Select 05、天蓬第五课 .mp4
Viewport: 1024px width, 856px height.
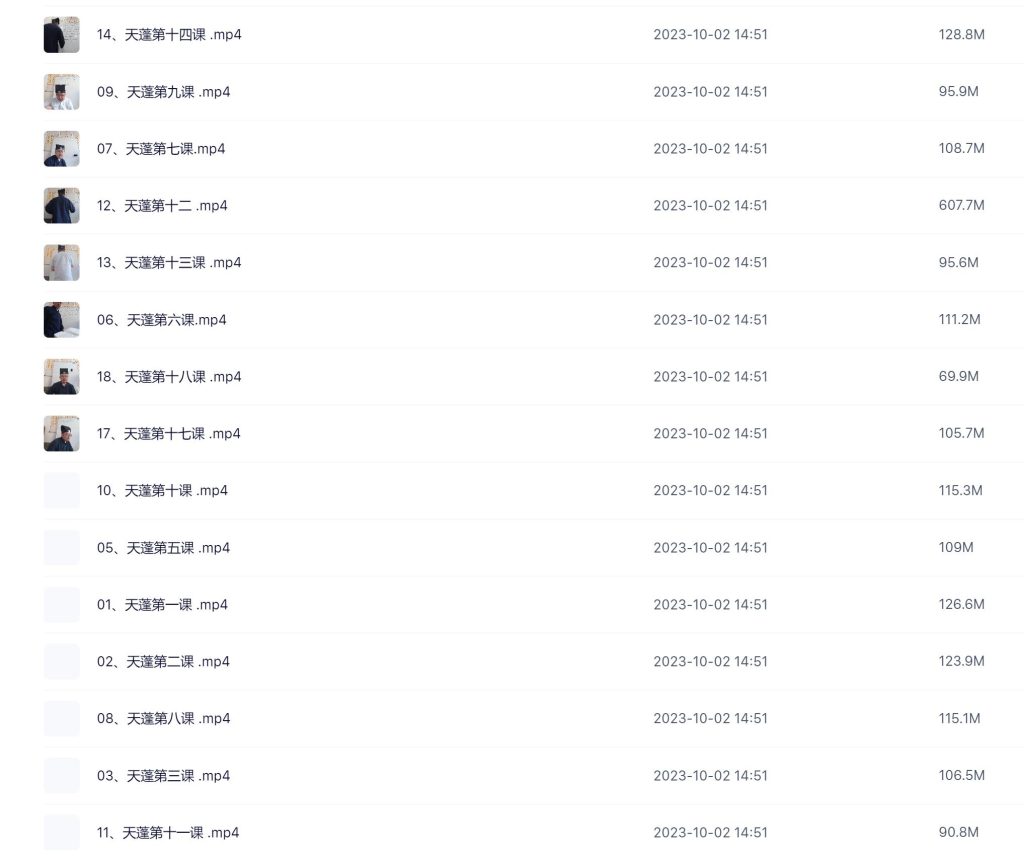163,548
